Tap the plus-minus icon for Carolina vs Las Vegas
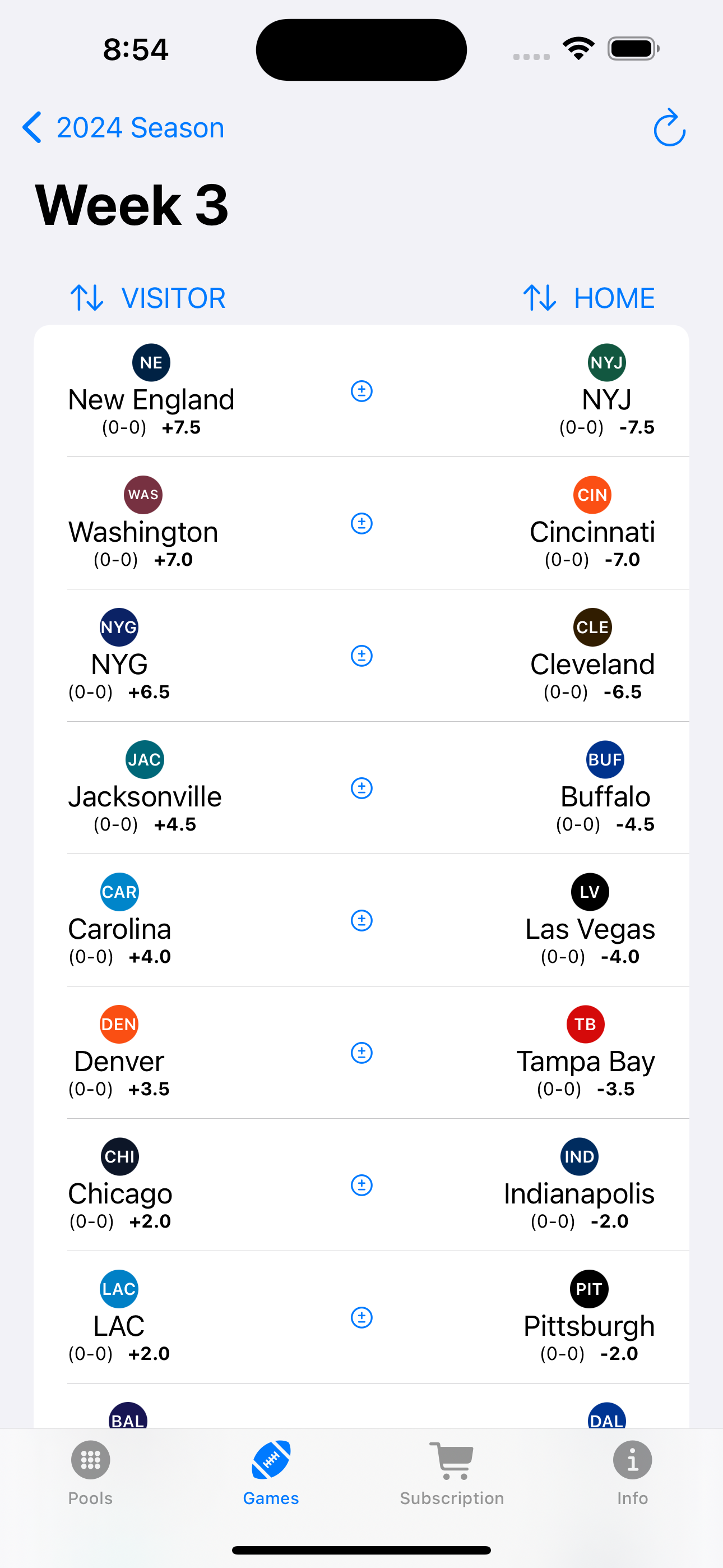The height and width of the screenshot is (1568, 723). click(x=361, y=920)
